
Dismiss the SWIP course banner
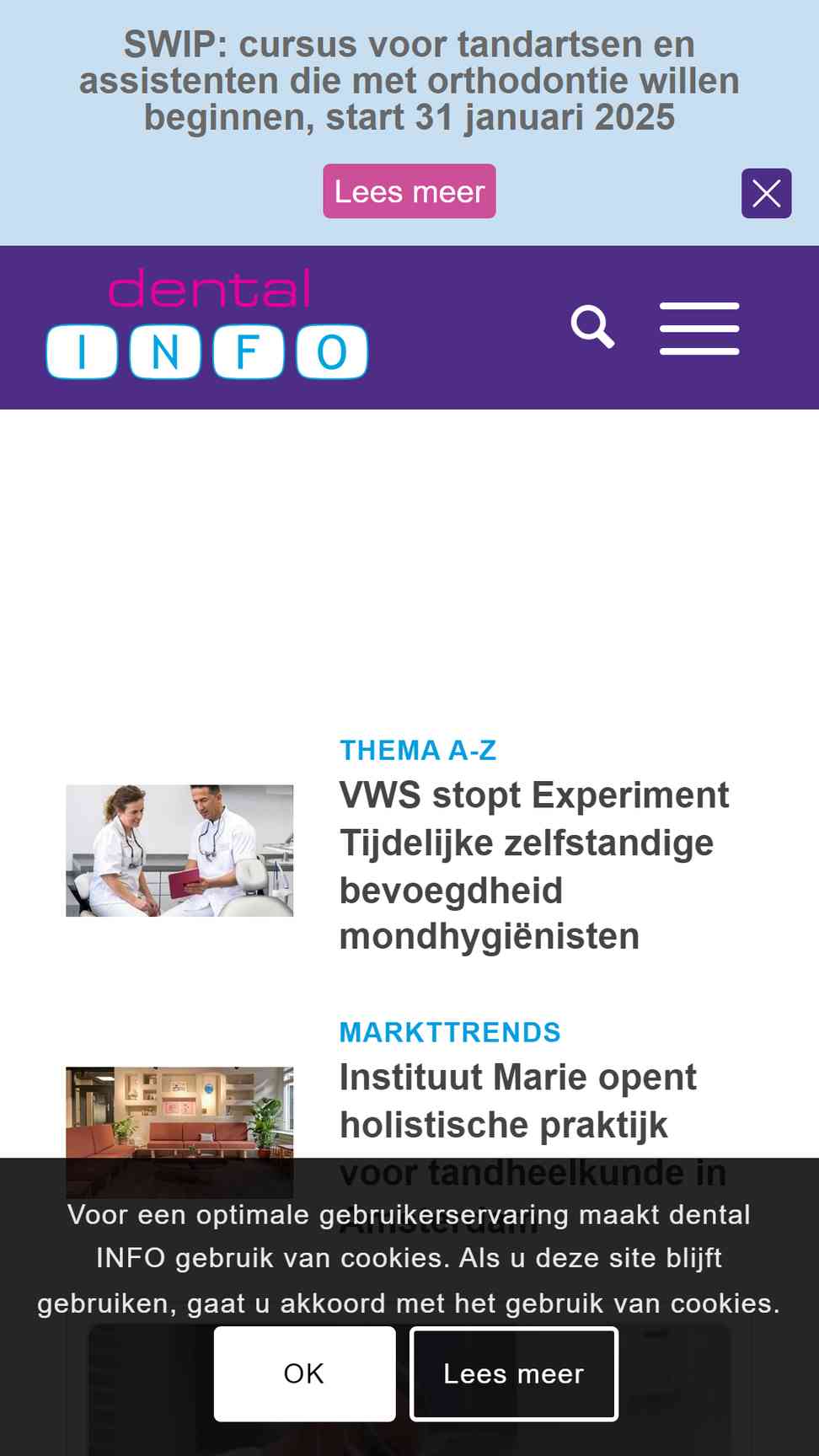pyautogui.click(x=766, y=194)
